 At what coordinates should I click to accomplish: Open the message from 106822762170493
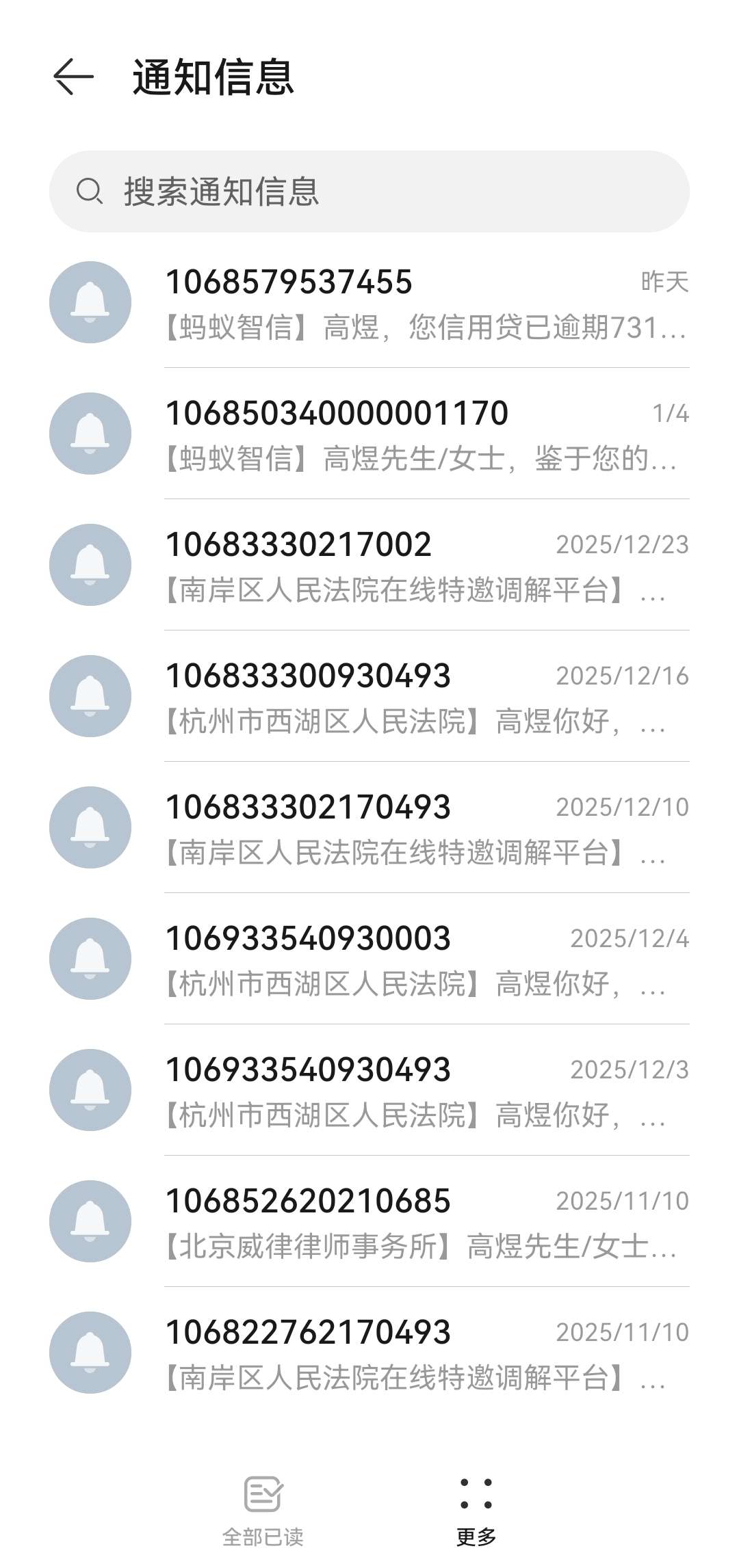click(424, 1353)
